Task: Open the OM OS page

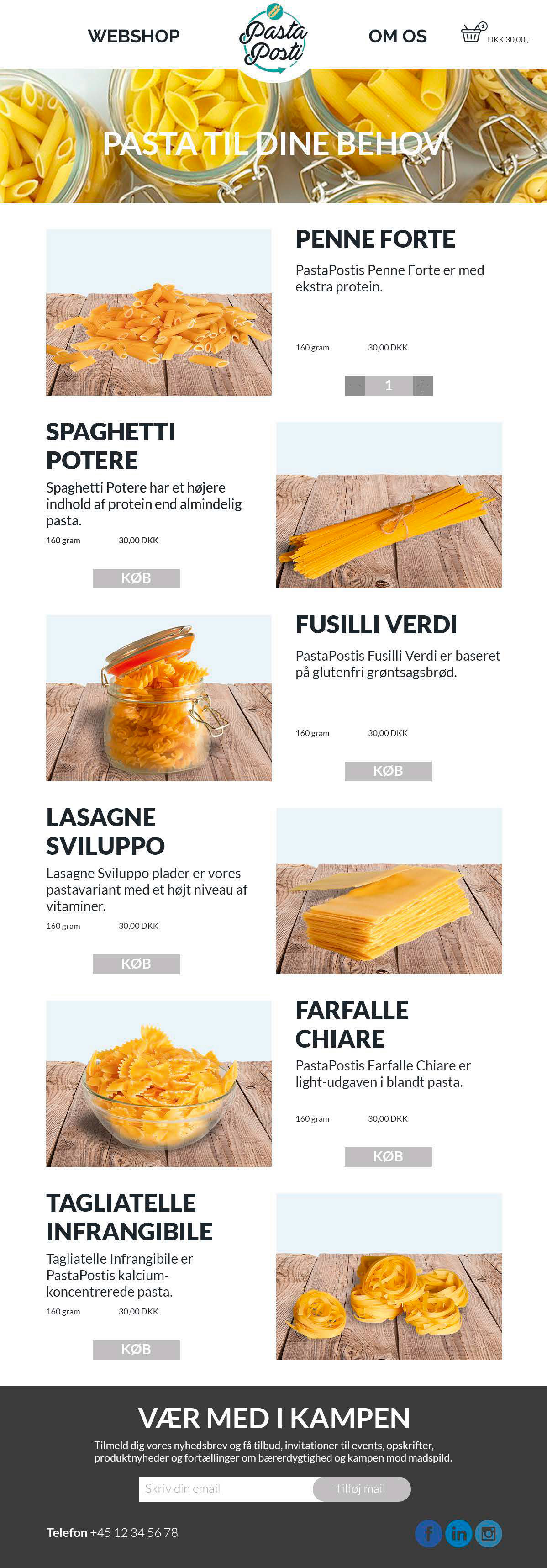Action: coord(397,36)
